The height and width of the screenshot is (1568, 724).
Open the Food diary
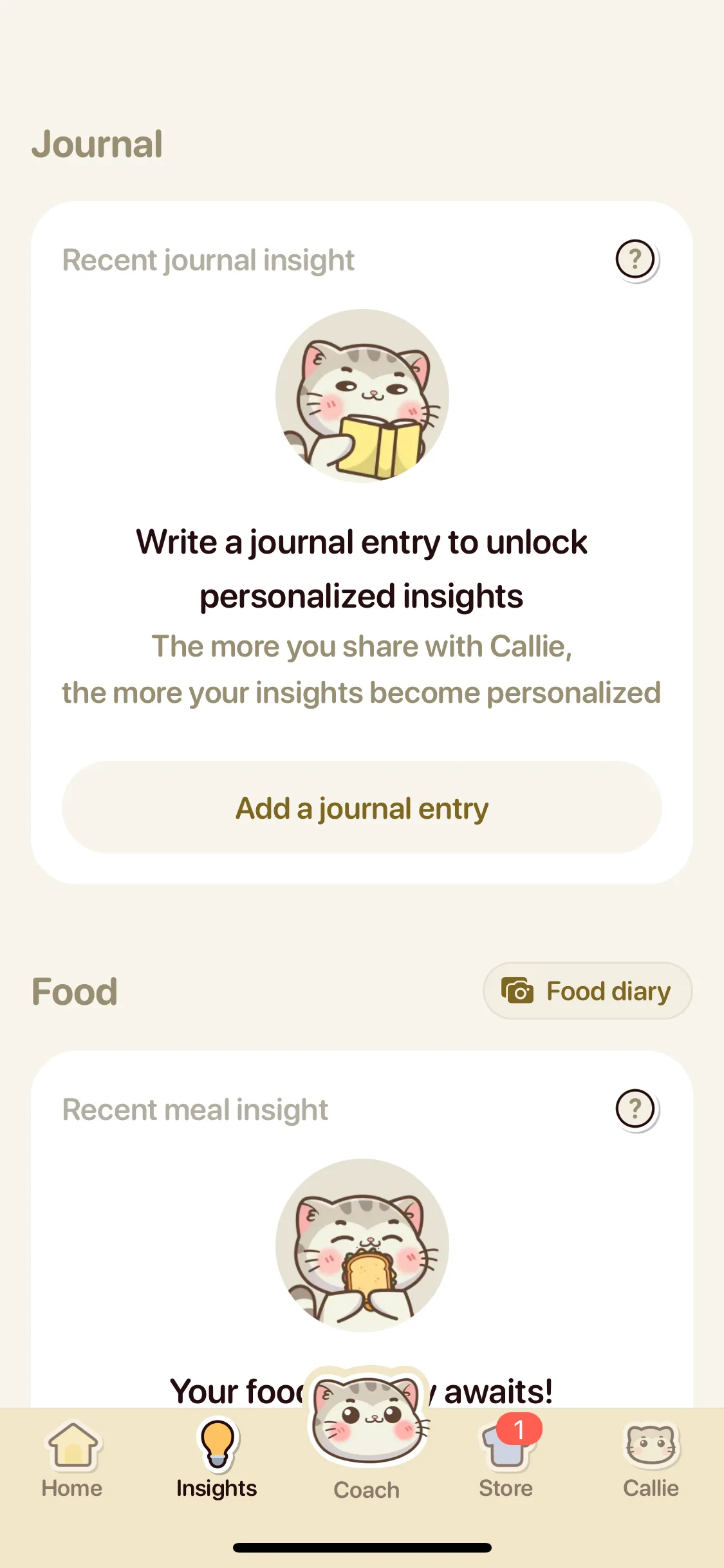pos(587,991)
